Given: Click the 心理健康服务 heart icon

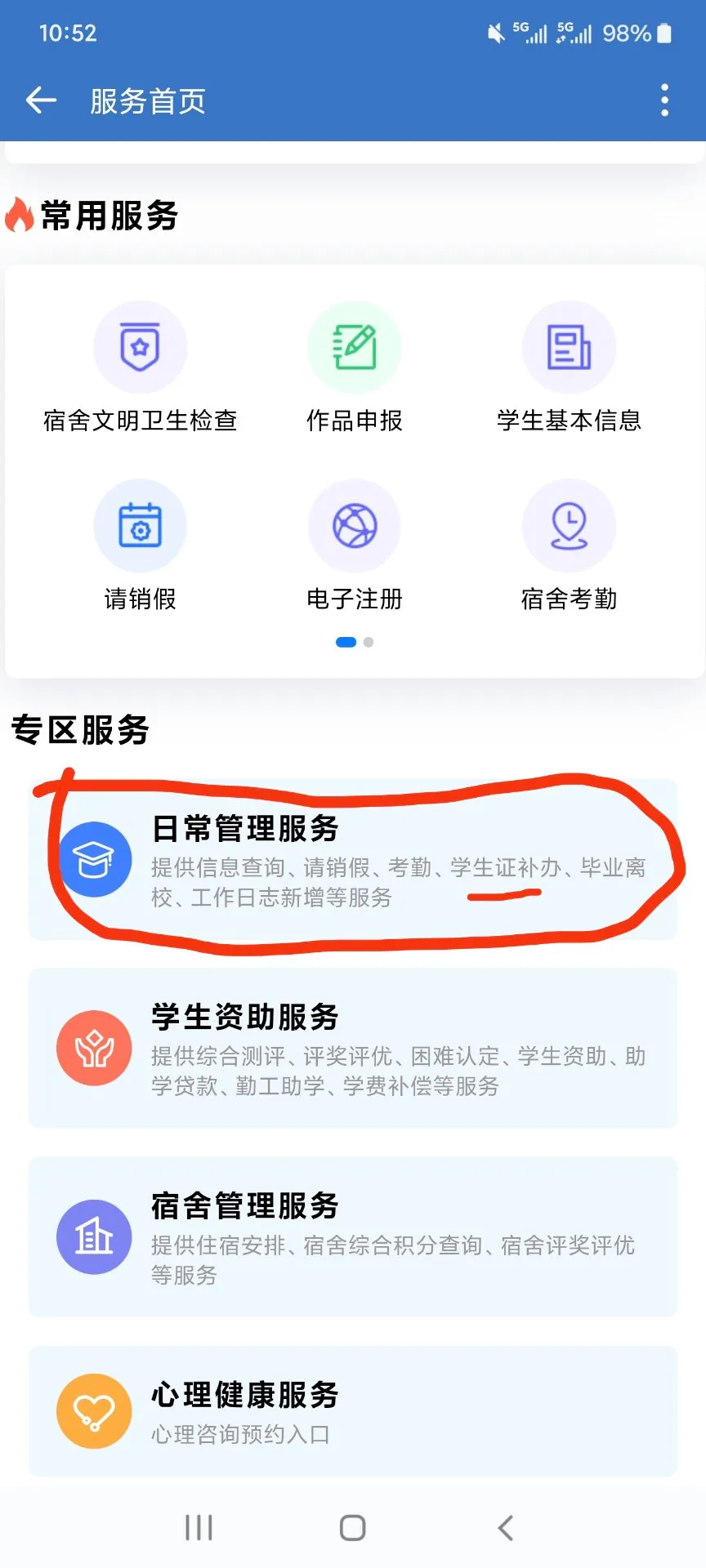Looking at the screenshot, I should click(94, 1411).
